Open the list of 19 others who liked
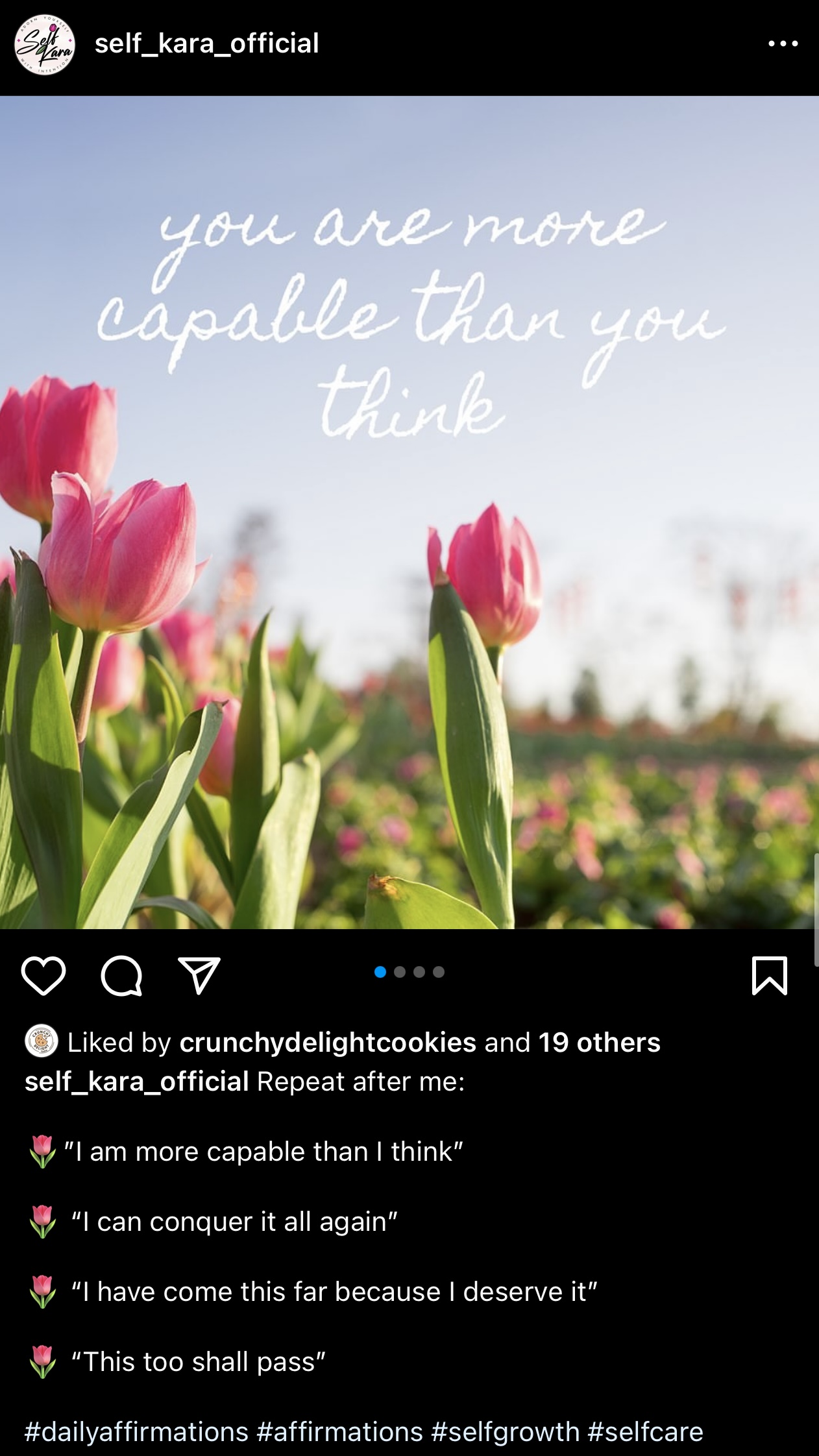This screenshot has height=1456, width=819. (x=599, y=1043)
